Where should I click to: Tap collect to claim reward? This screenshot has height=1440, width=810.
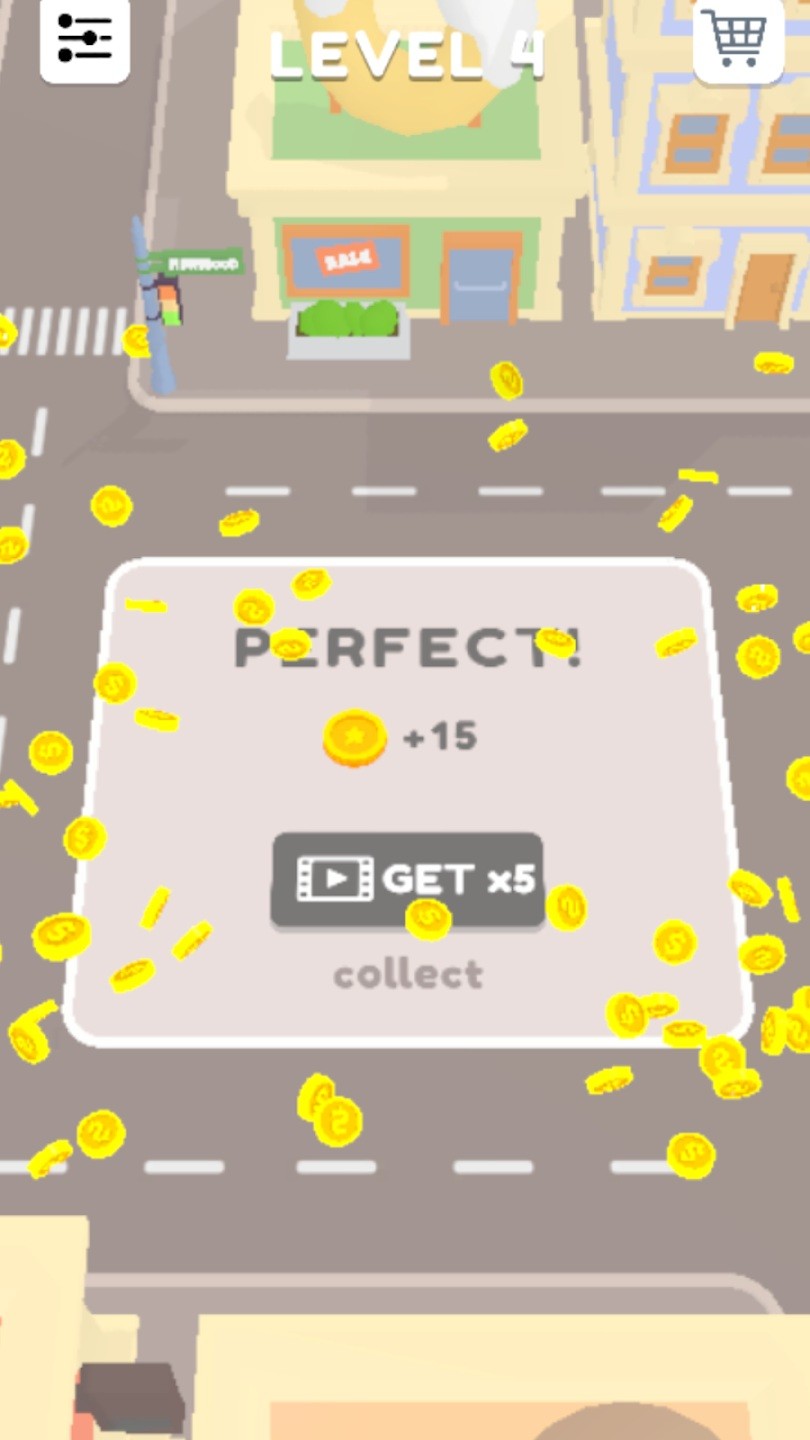[408, 974]
